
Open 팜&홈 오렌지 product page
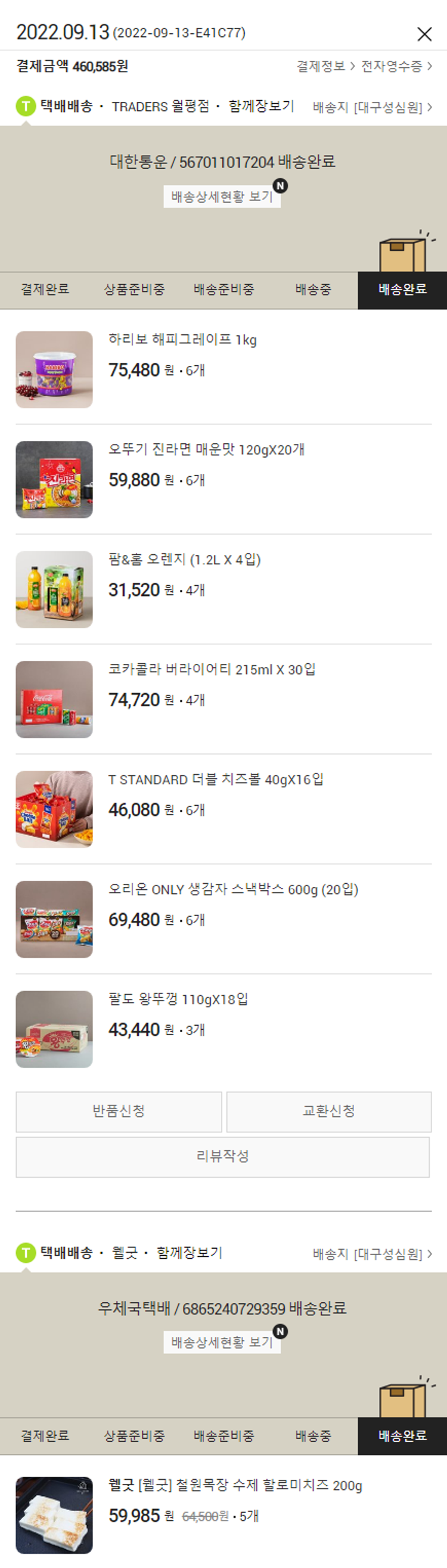[x=184, y=560]
